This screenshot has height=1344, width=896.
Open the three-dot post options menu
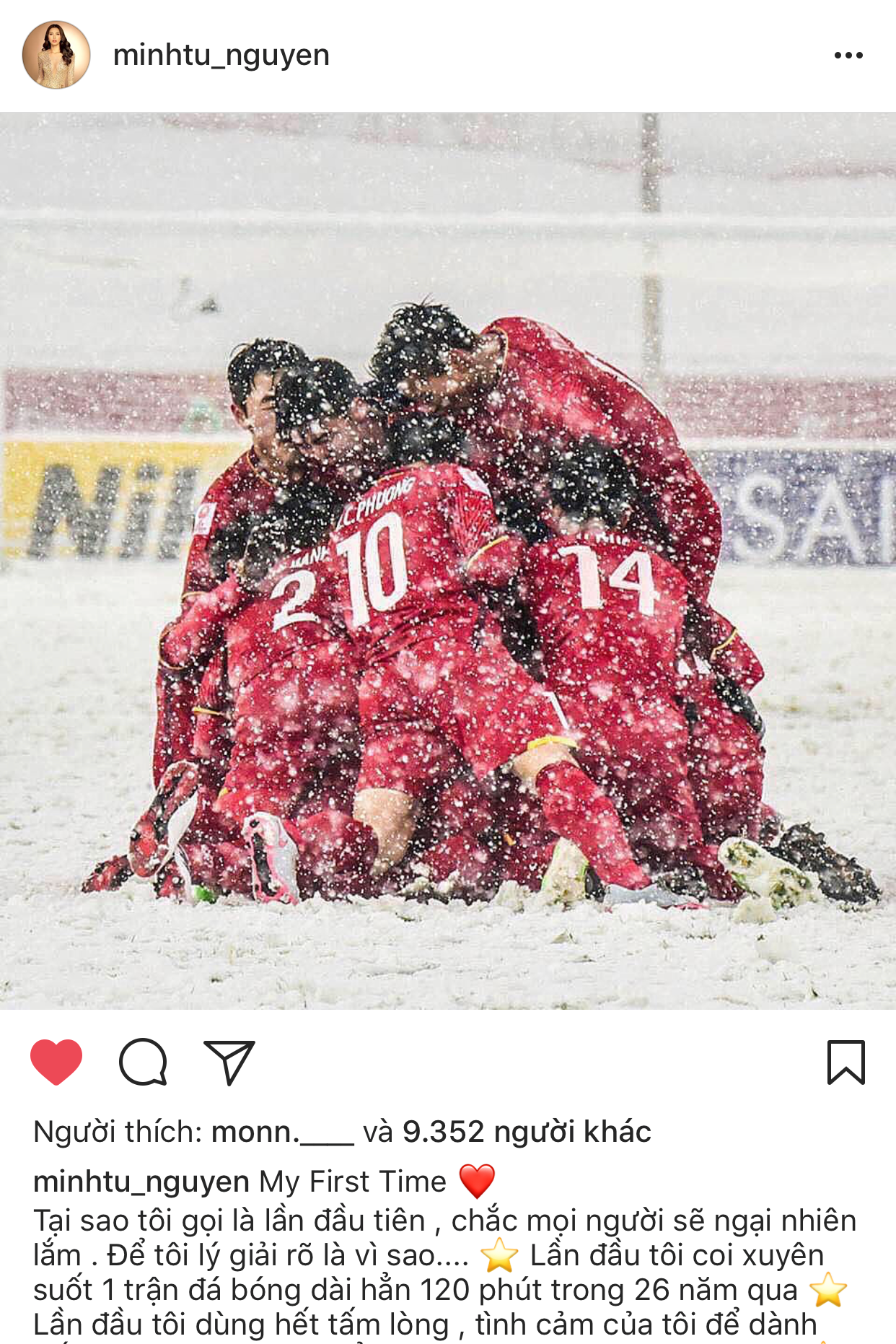tap(848, 55)
